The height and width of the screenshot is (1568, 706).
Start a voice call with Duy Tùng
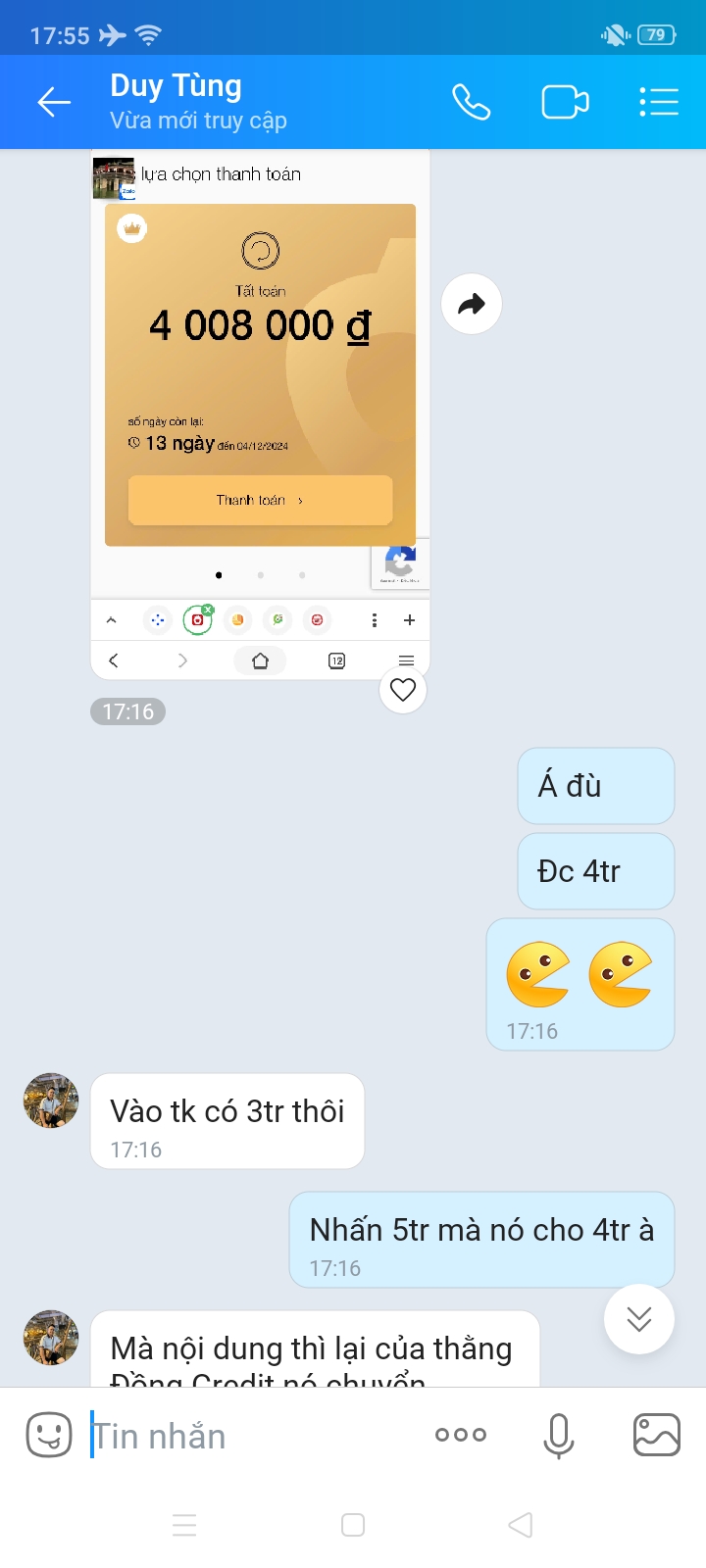point(472,101)
